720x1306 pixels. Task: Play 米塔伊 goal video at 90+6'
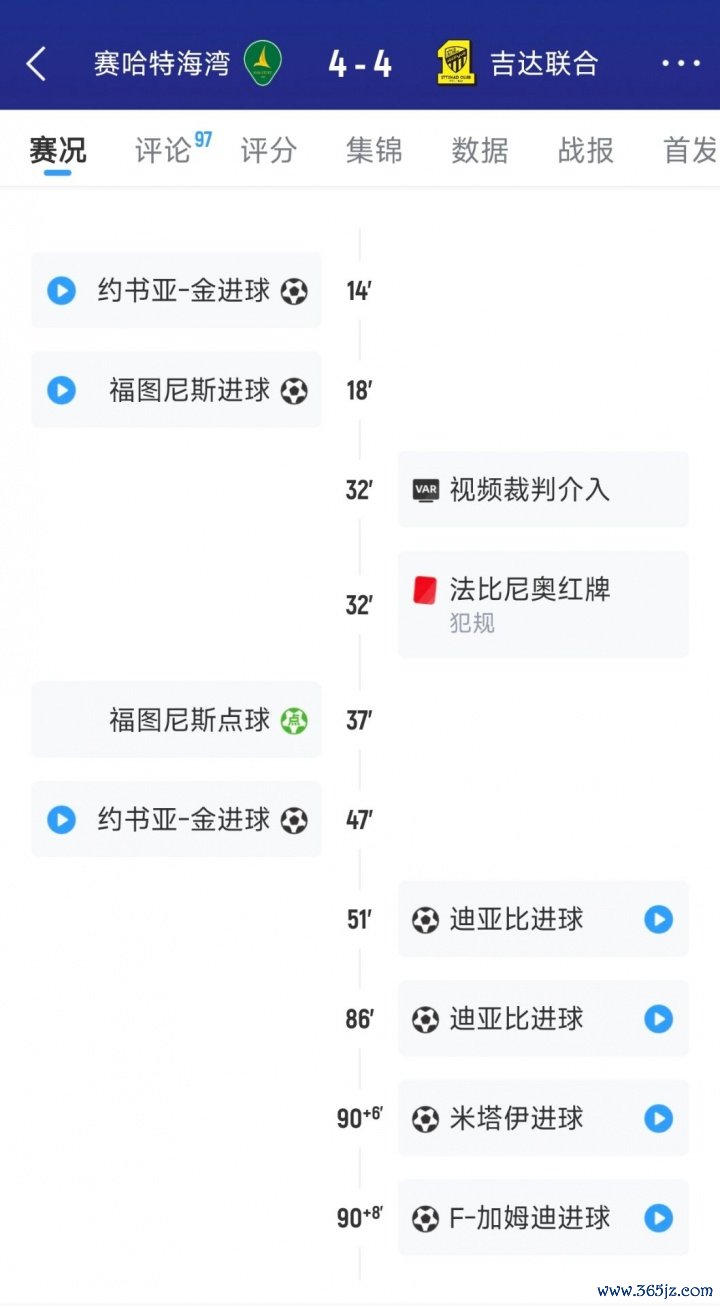click(658, 1118)
